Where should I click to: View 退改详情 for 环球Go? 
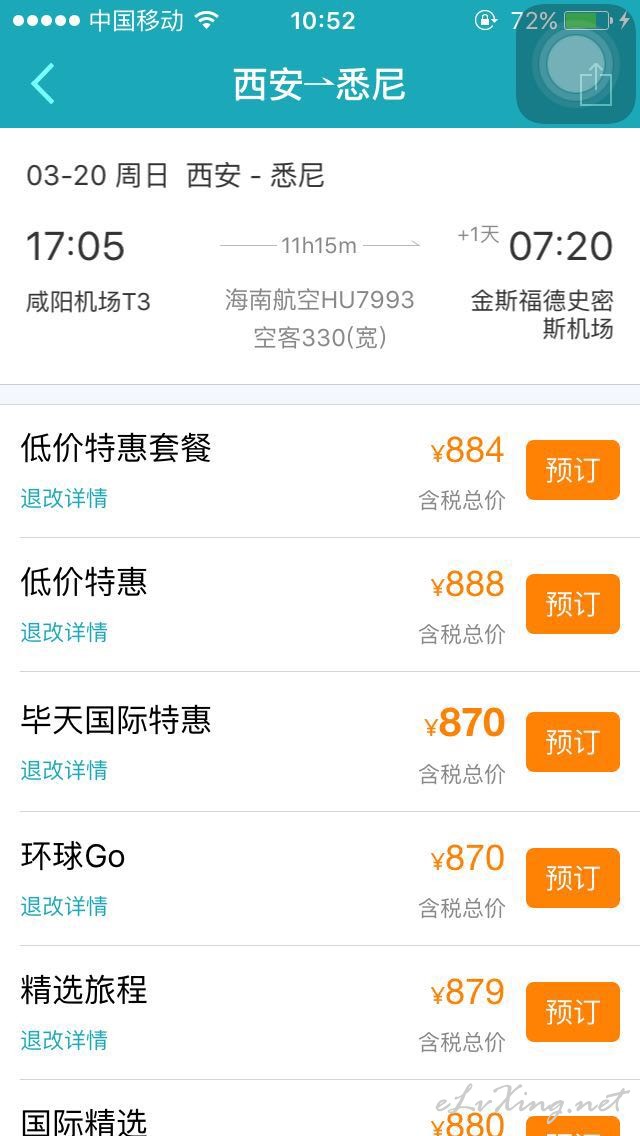click(x=64, y=906)
